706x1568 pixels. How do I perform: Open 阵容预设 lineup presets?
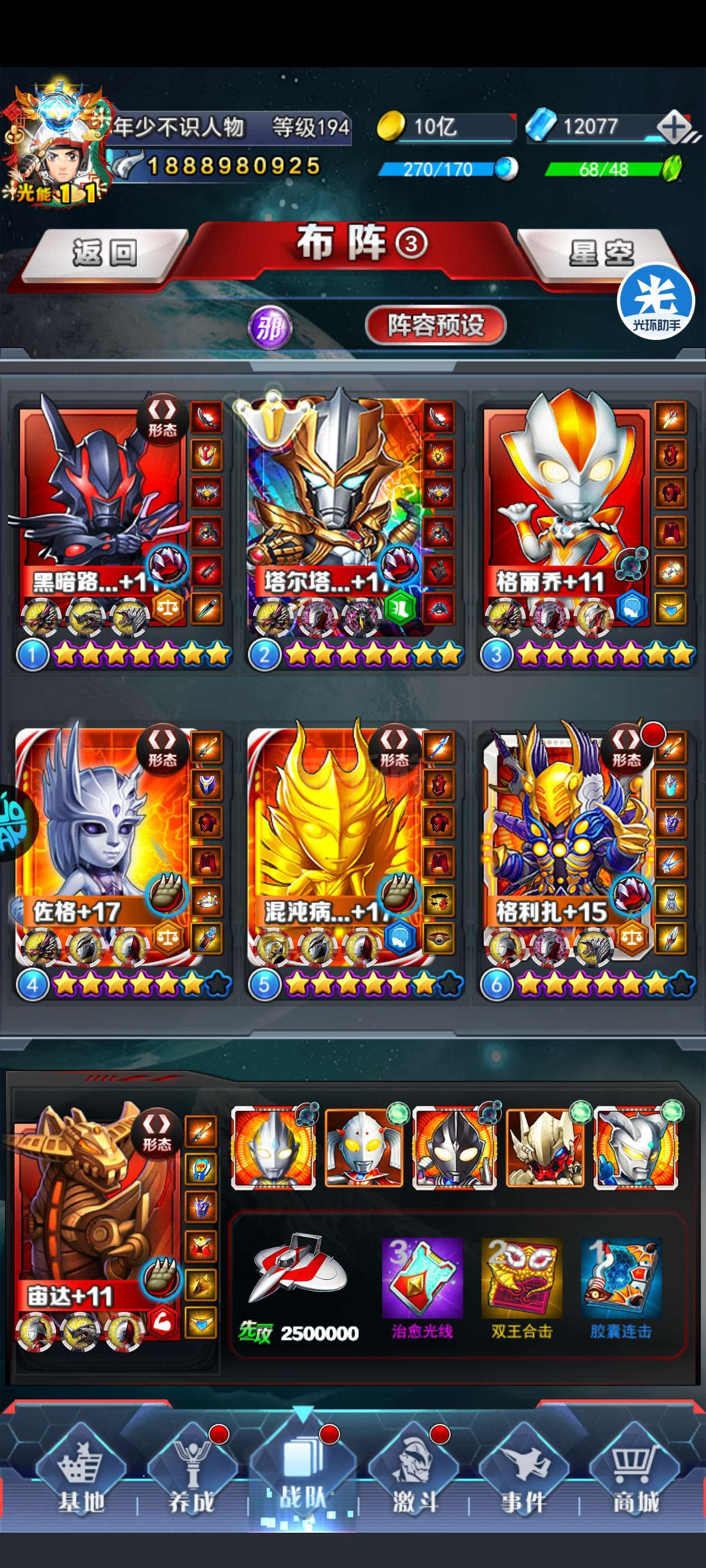click(435, 325)
